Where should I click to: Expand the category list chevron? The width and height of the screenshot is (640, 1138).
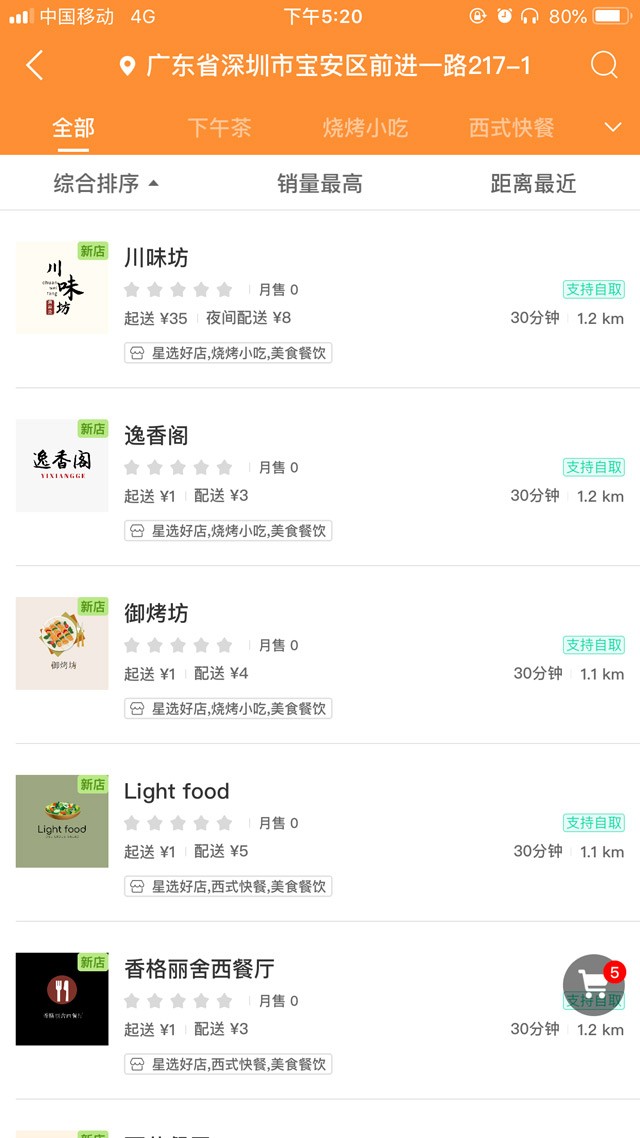pyautogui.click(x=613, y=127)
